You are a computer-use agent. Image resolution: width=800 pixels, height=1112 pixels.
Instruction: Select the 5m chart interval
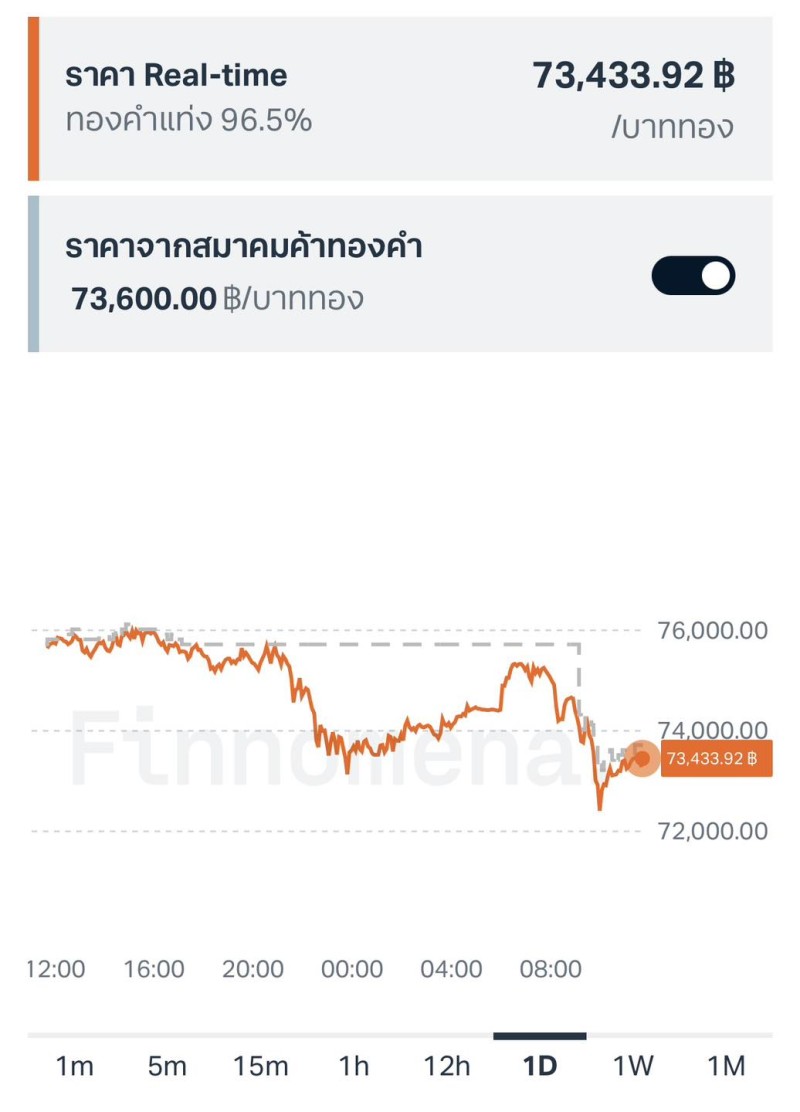click(167, 1066)
